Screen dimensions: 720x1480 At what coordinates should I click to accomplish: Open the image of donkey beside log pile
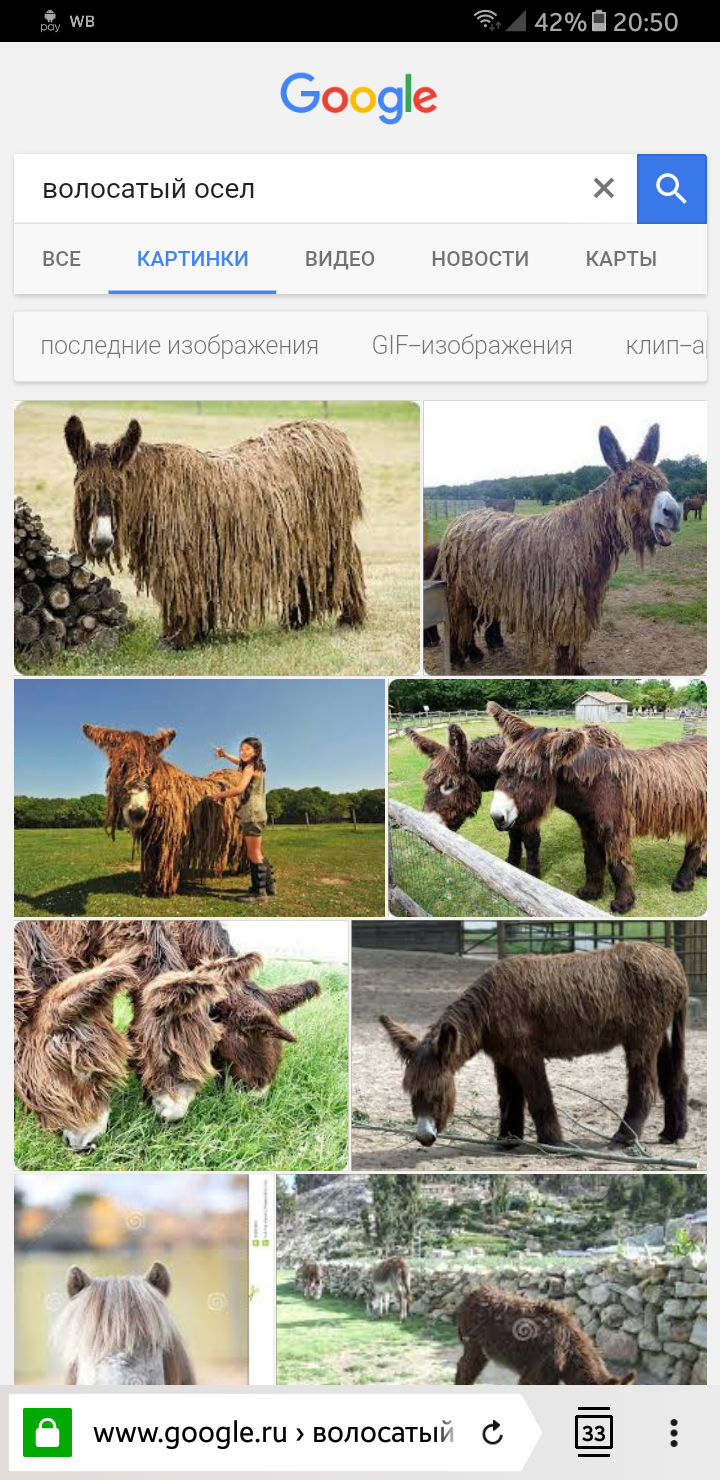point(217,538)
